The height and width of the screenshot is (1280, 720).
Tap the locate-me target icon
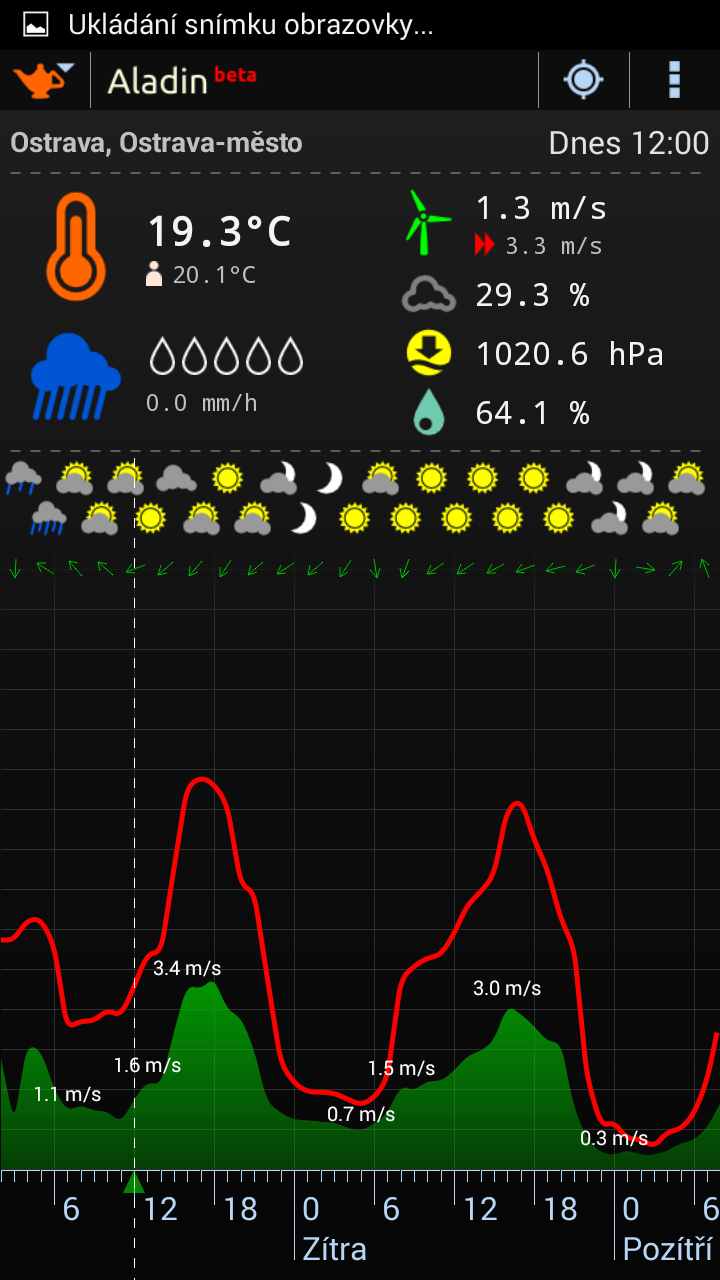pyautogui.click(x=584, y=80)
